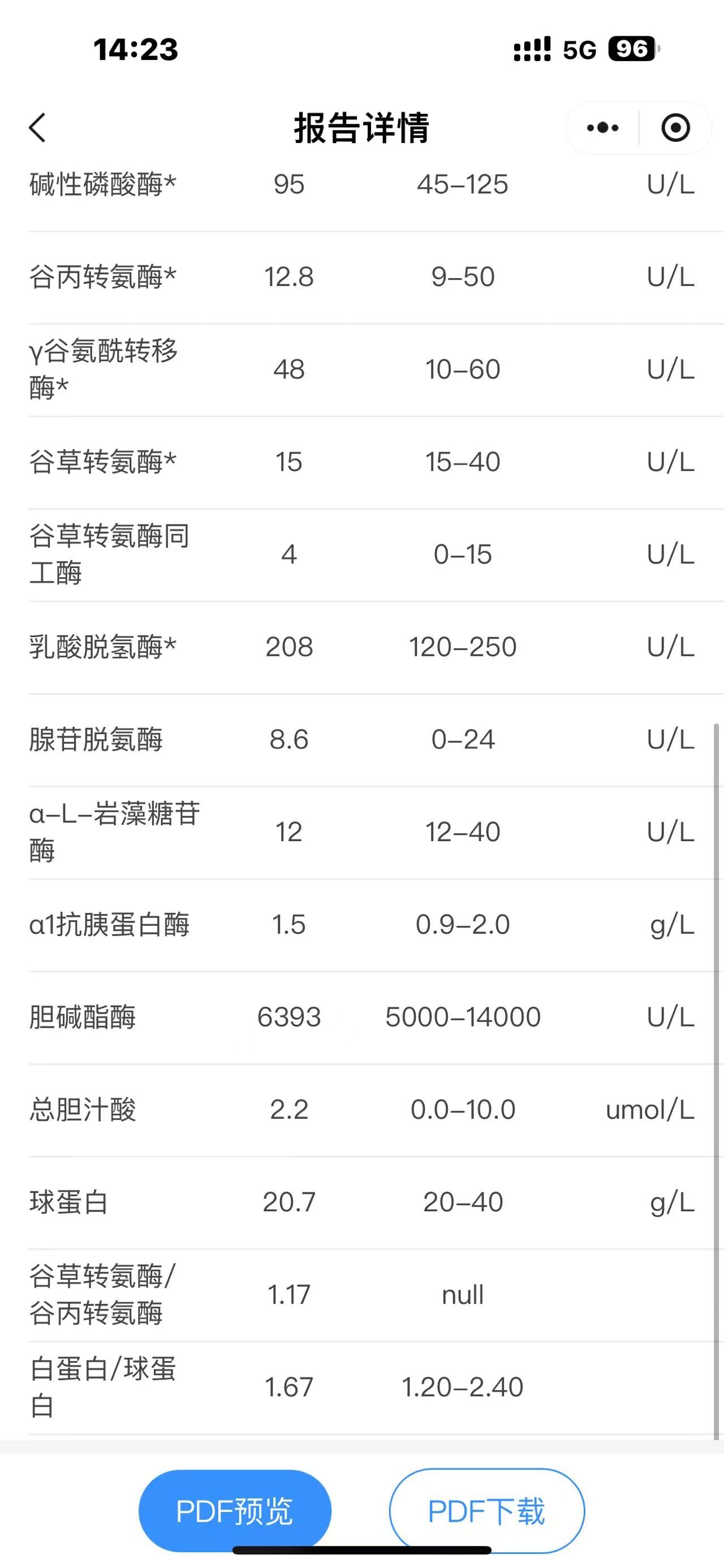Viewport: 724px width, 1568px height.
Task: Go back from the report details page
Action: click(x=37, y=128)
